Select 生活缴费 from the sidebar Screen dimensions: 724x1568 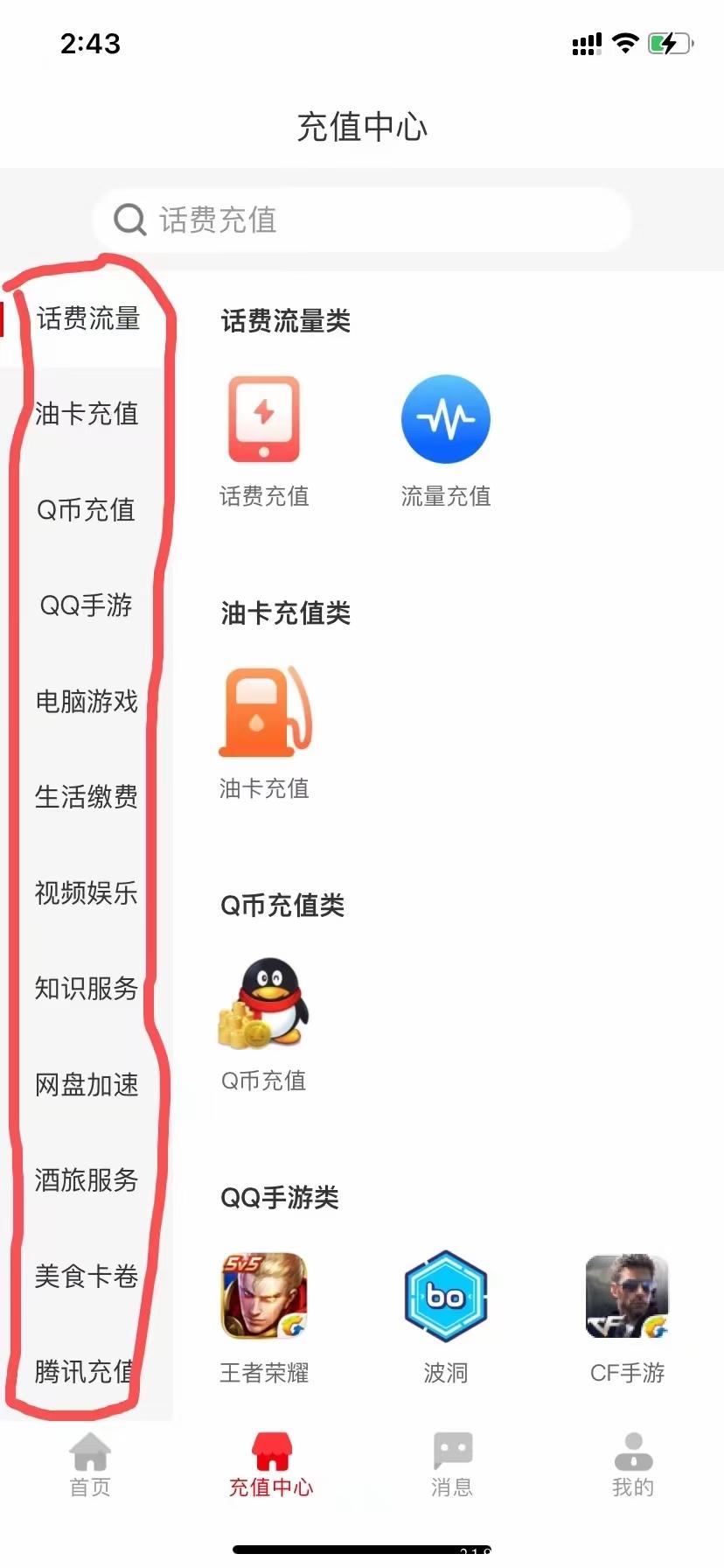click(86, 796)
